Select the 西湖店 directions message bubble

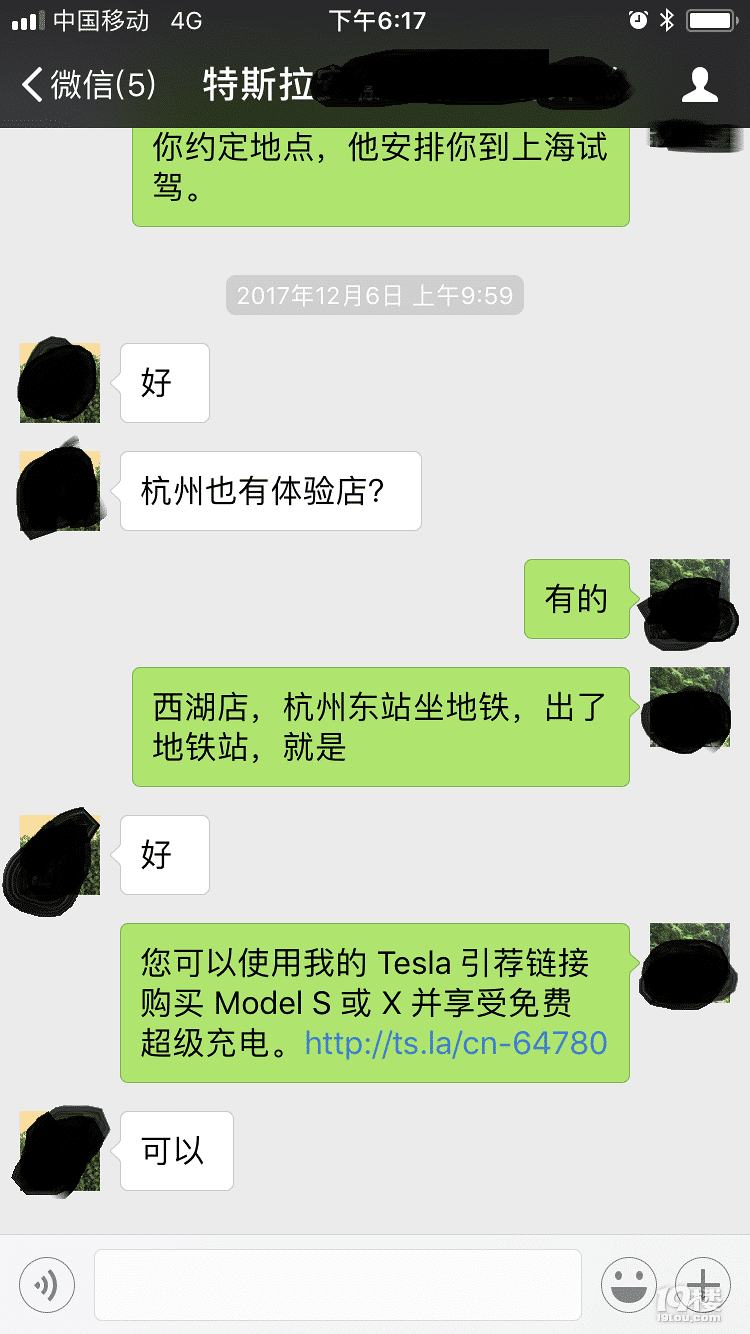point(380,727)
